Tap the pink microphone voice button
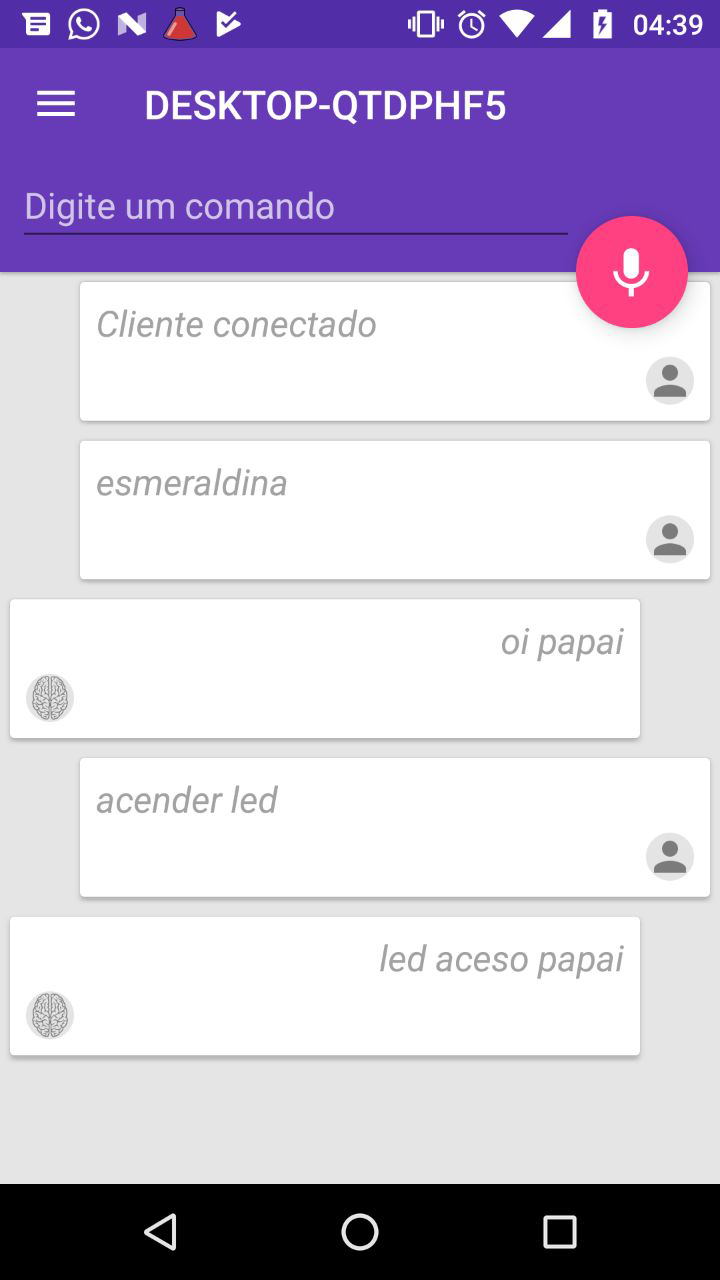The image size is (720, 1280). tap(631, 272)
